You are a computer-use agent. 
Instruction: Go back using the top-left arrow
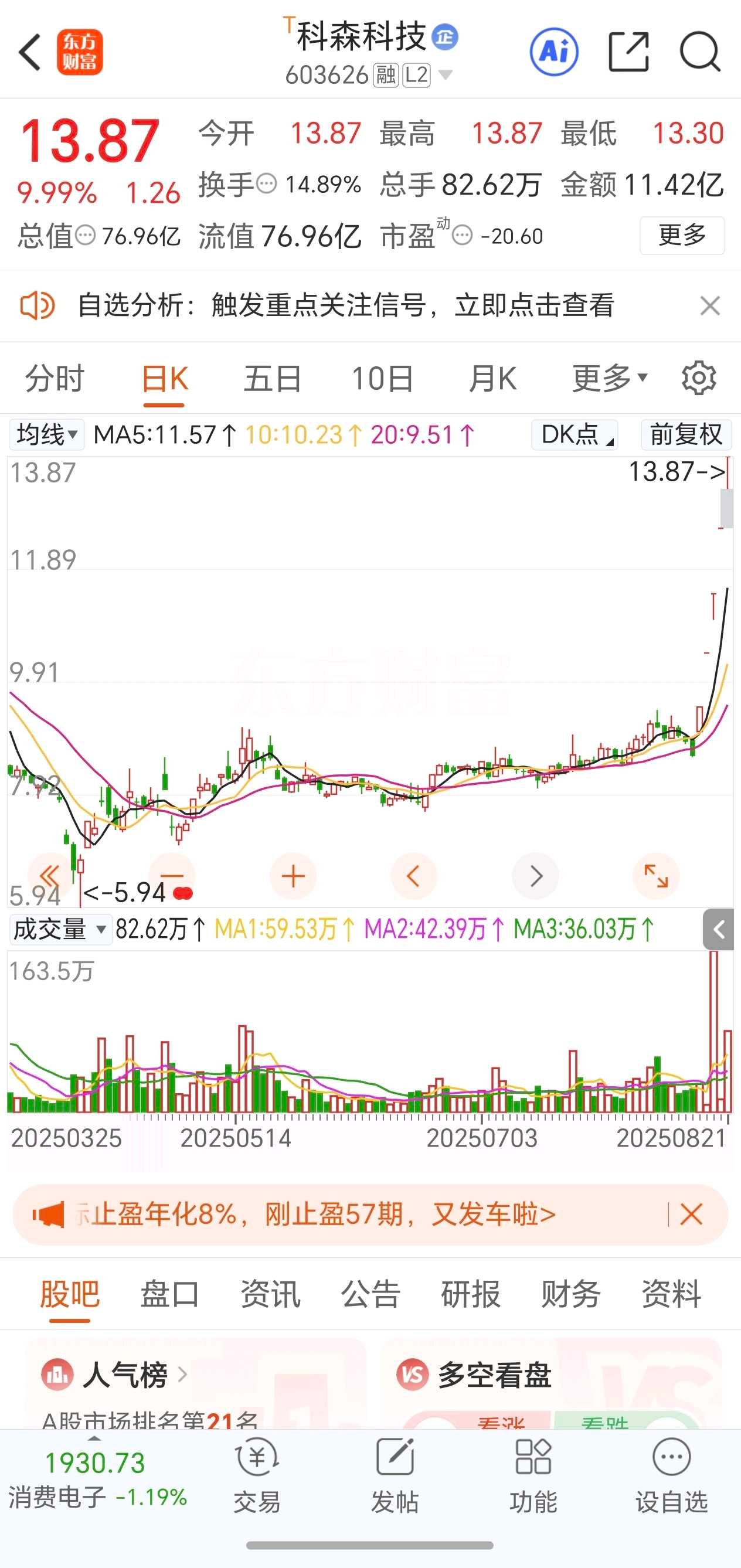coord(30,52)
